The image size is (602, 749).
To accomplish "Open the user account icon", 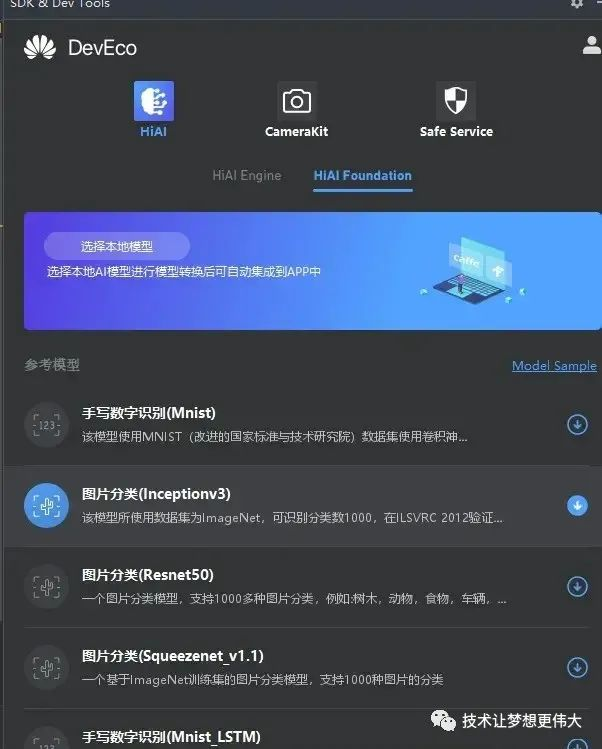I will click(590, 45).
